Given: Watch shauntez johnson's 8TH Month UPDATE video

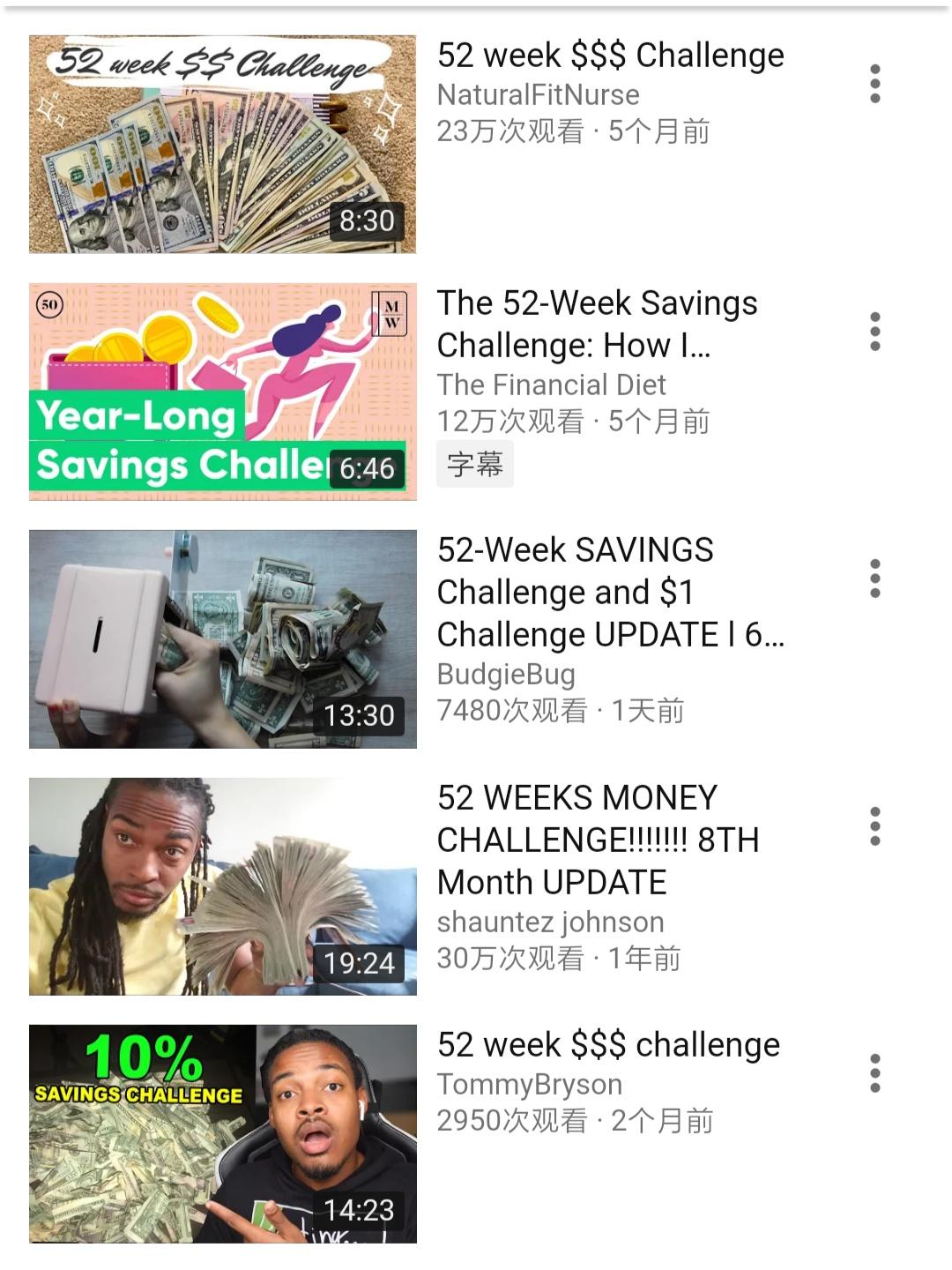Looking at the screenshot, I should pos(222,886).
